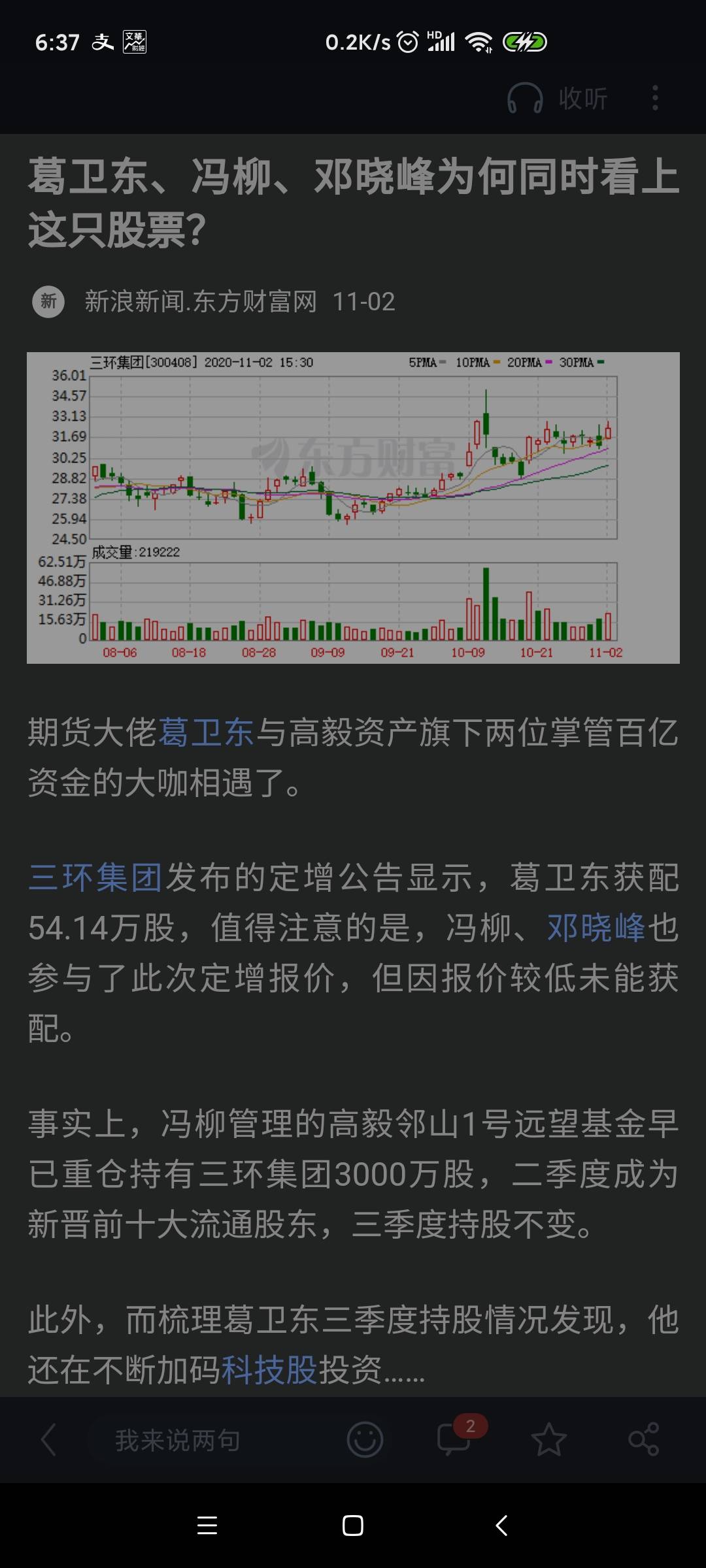Open the 新浪新闻 source avatar
This screenshot has width=706, height=1568.
[48, 302]
